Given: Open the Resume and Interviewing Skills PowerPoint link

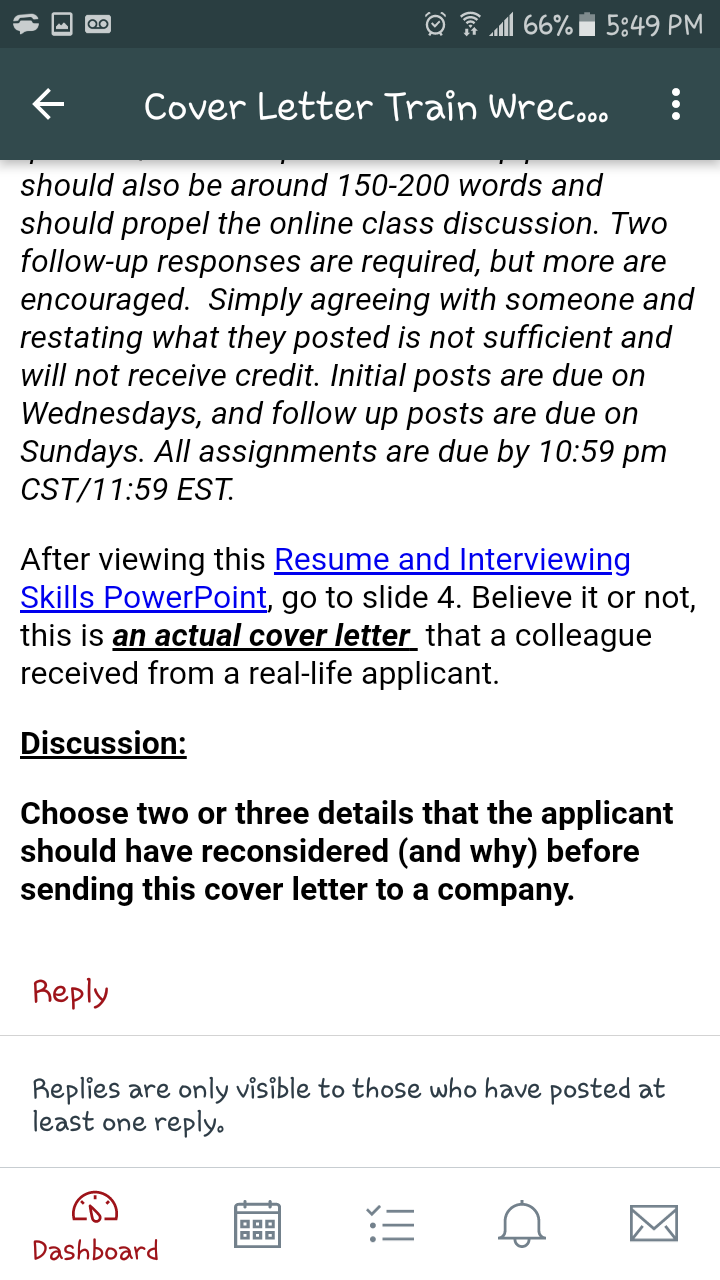Looking at the screenshot, I should [x=325, y=578].
